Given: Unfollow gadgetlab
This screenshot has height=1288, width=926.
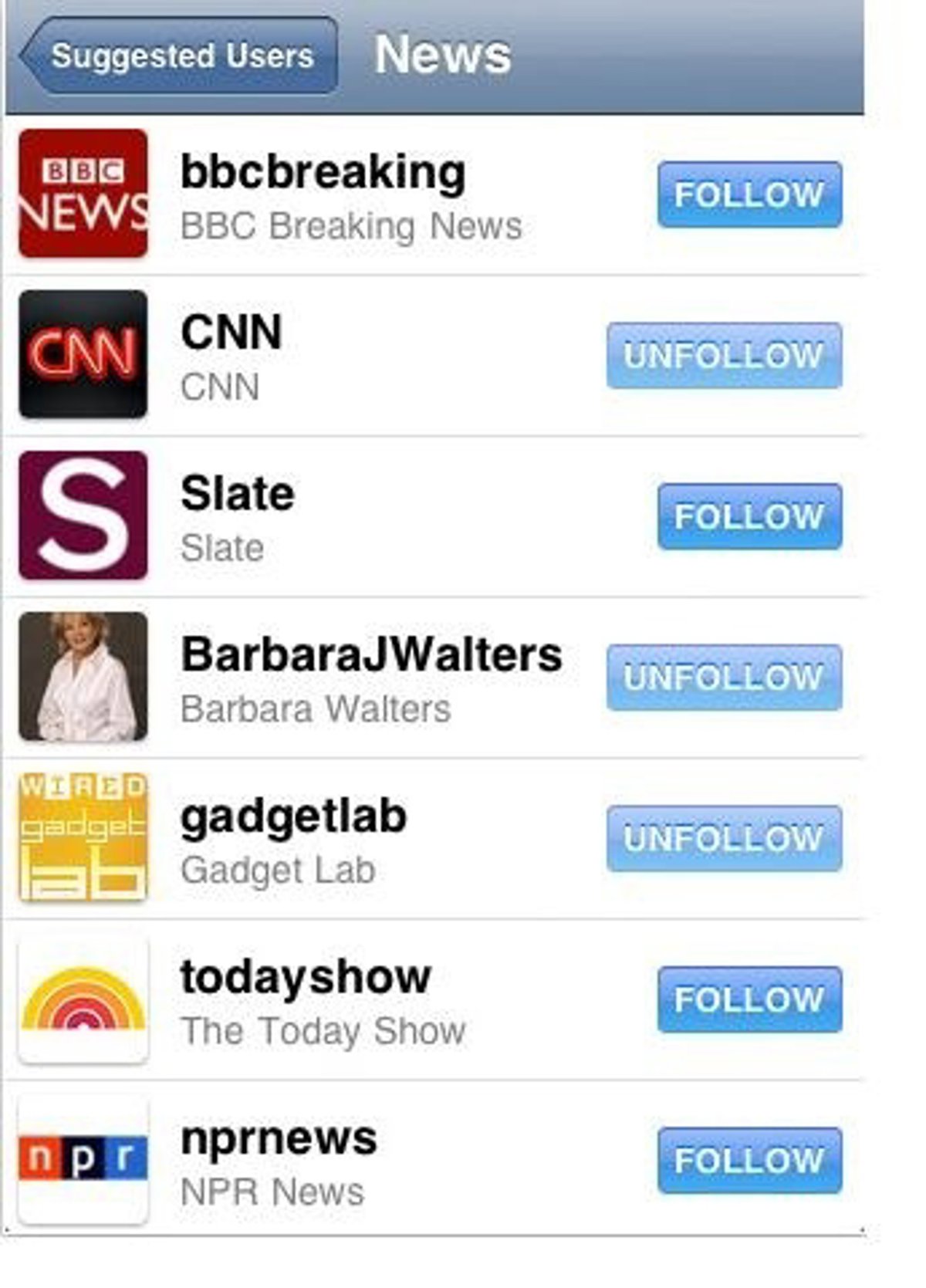Looking at the screenshot, I should click(724, 839).
